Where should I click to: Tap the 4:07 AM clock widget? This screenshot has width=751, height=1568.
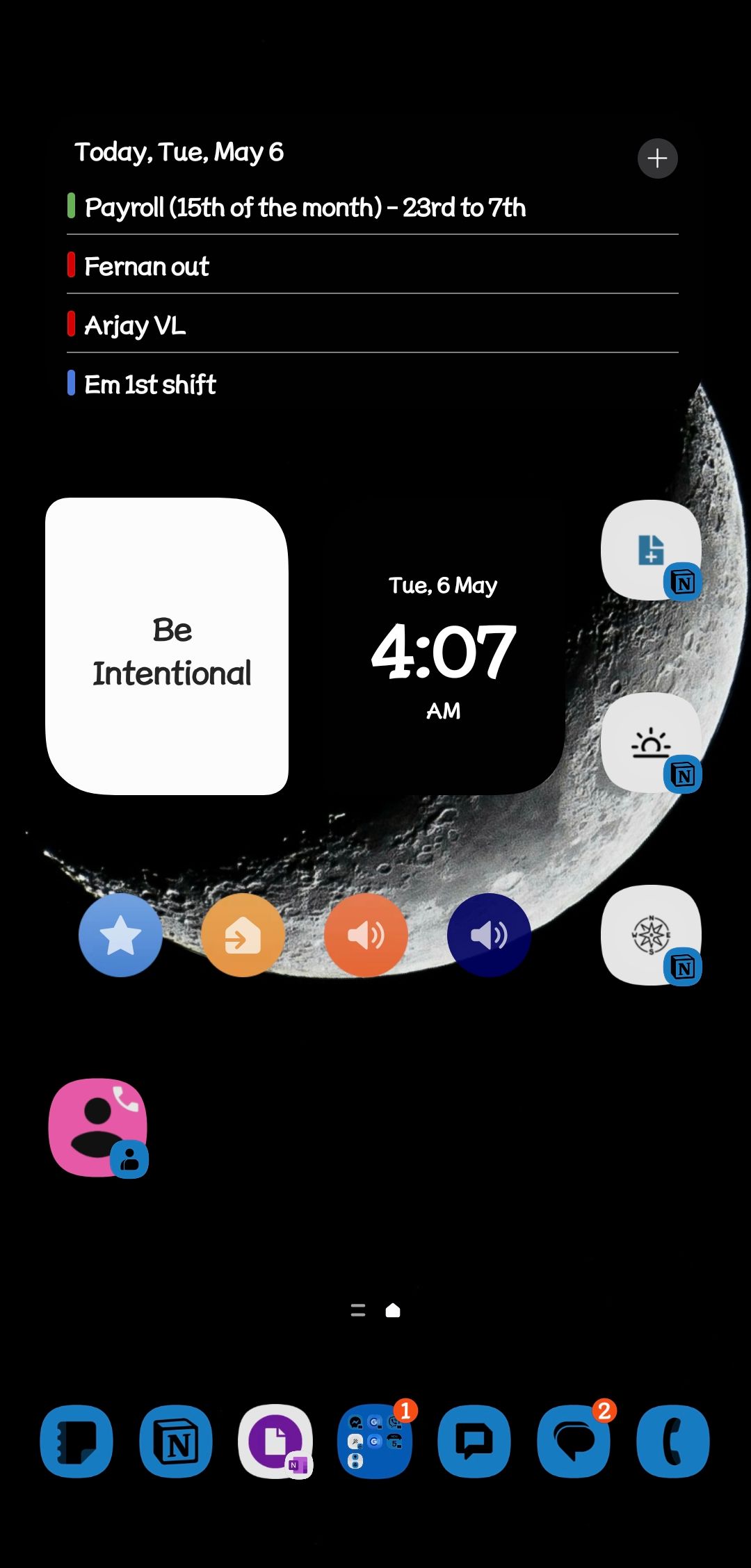pos(443,650)
